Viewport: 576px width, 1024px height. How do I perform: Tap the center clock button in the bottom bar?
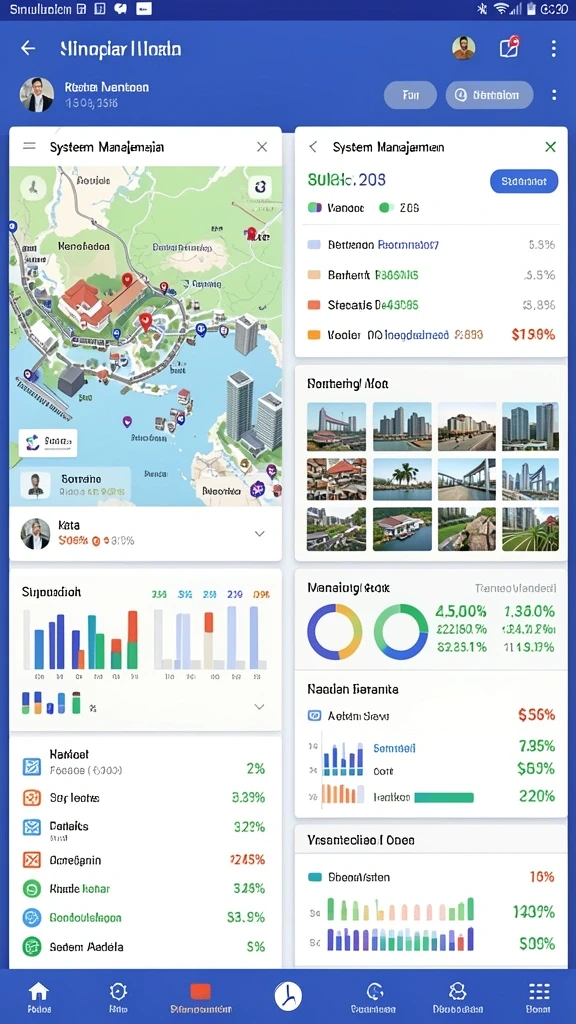[288, 996]
